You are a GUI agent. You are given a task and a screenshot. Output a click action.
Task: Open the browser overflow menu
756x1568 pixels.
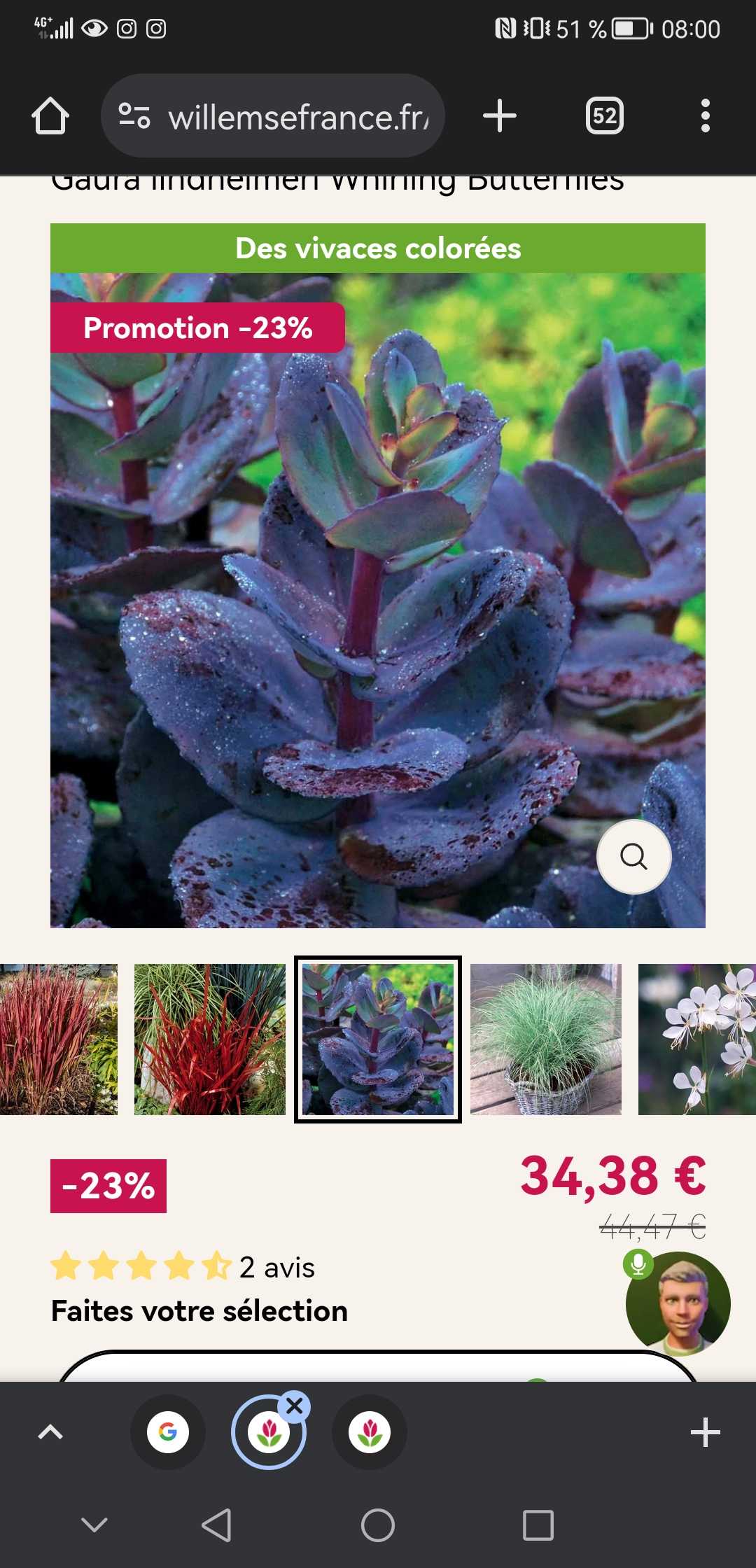(706, 115)
